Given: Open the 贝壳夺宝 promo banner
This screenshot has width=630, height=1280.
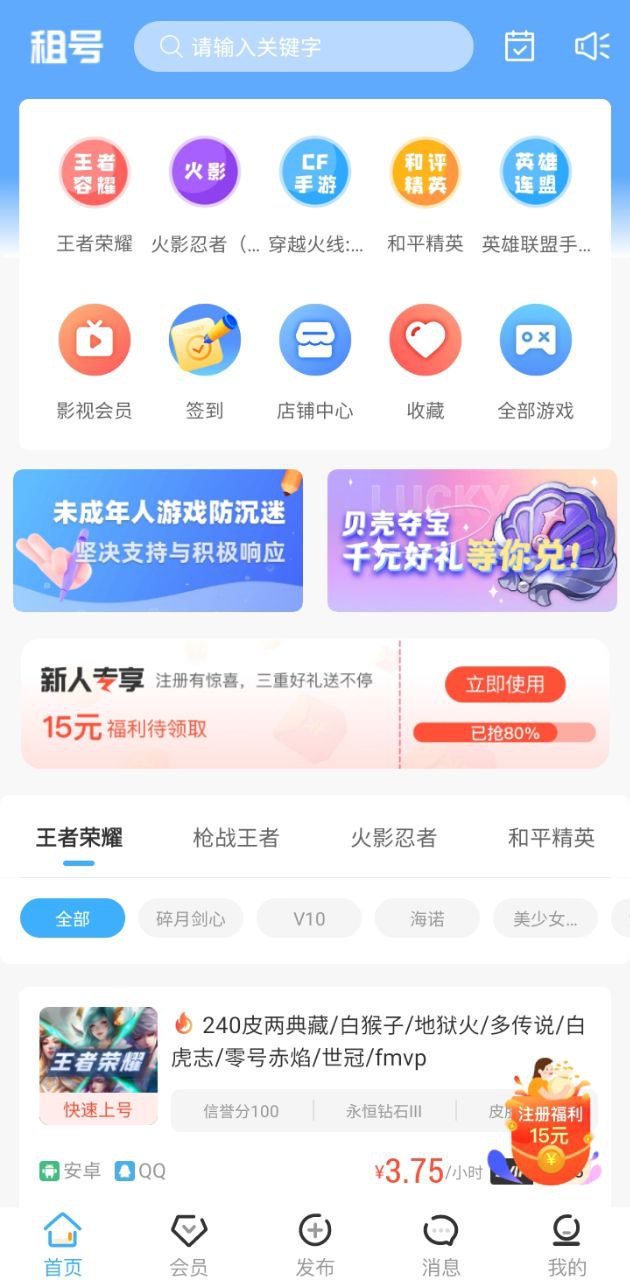Looking at the screenshot, I should 472,540.
